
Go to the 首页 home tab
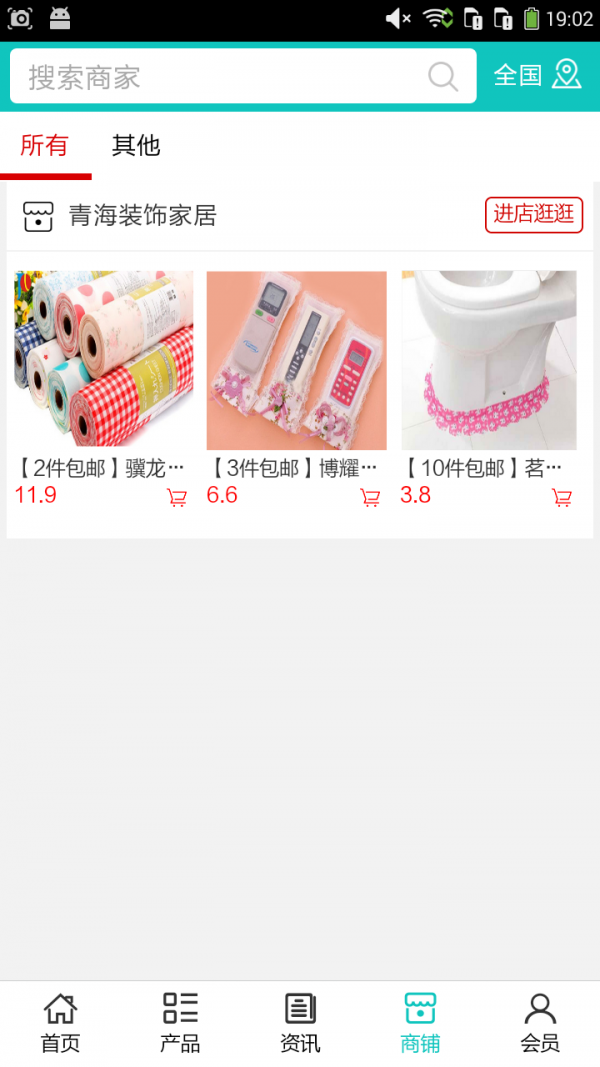click(60, 1023)
